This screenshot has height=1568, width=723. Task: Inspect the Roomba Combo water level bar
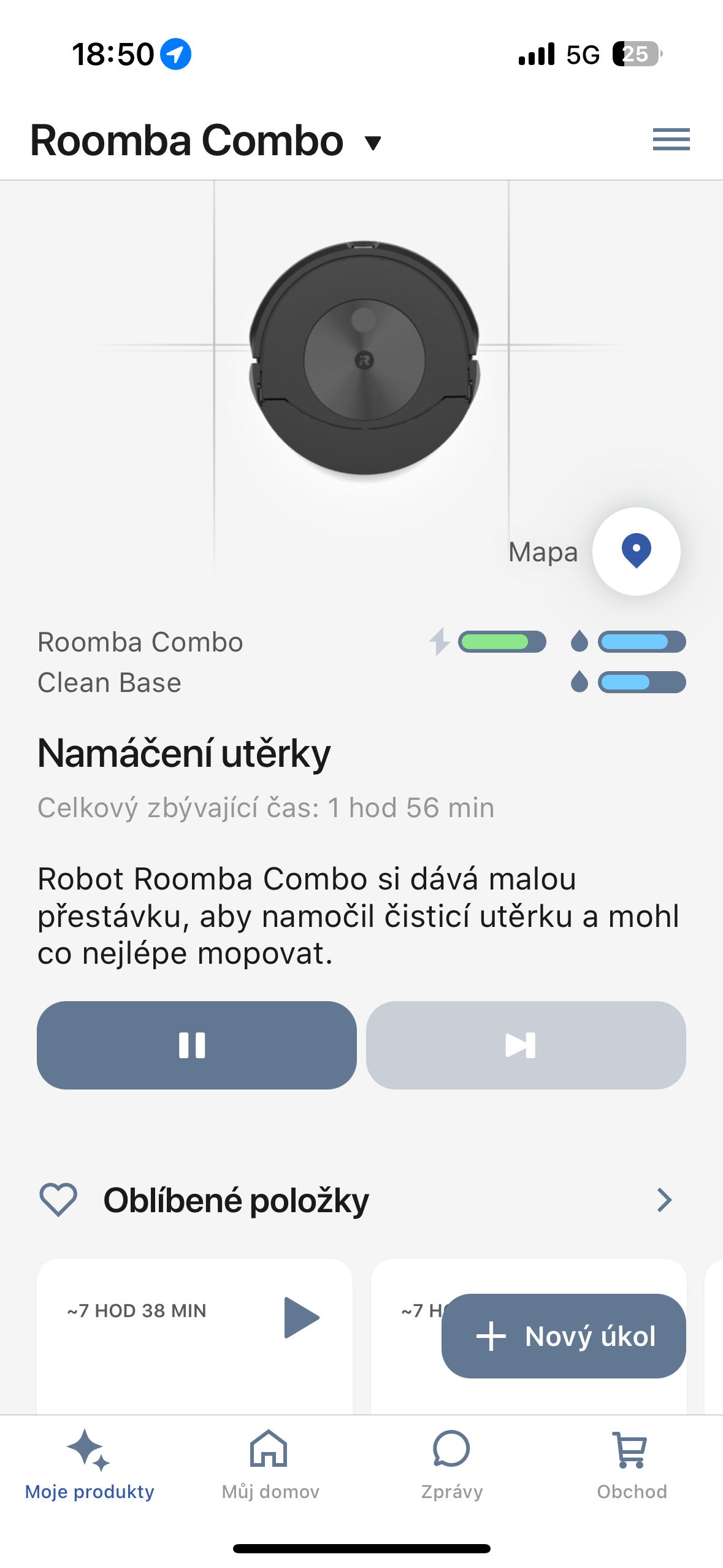click(x=641, y=642)
